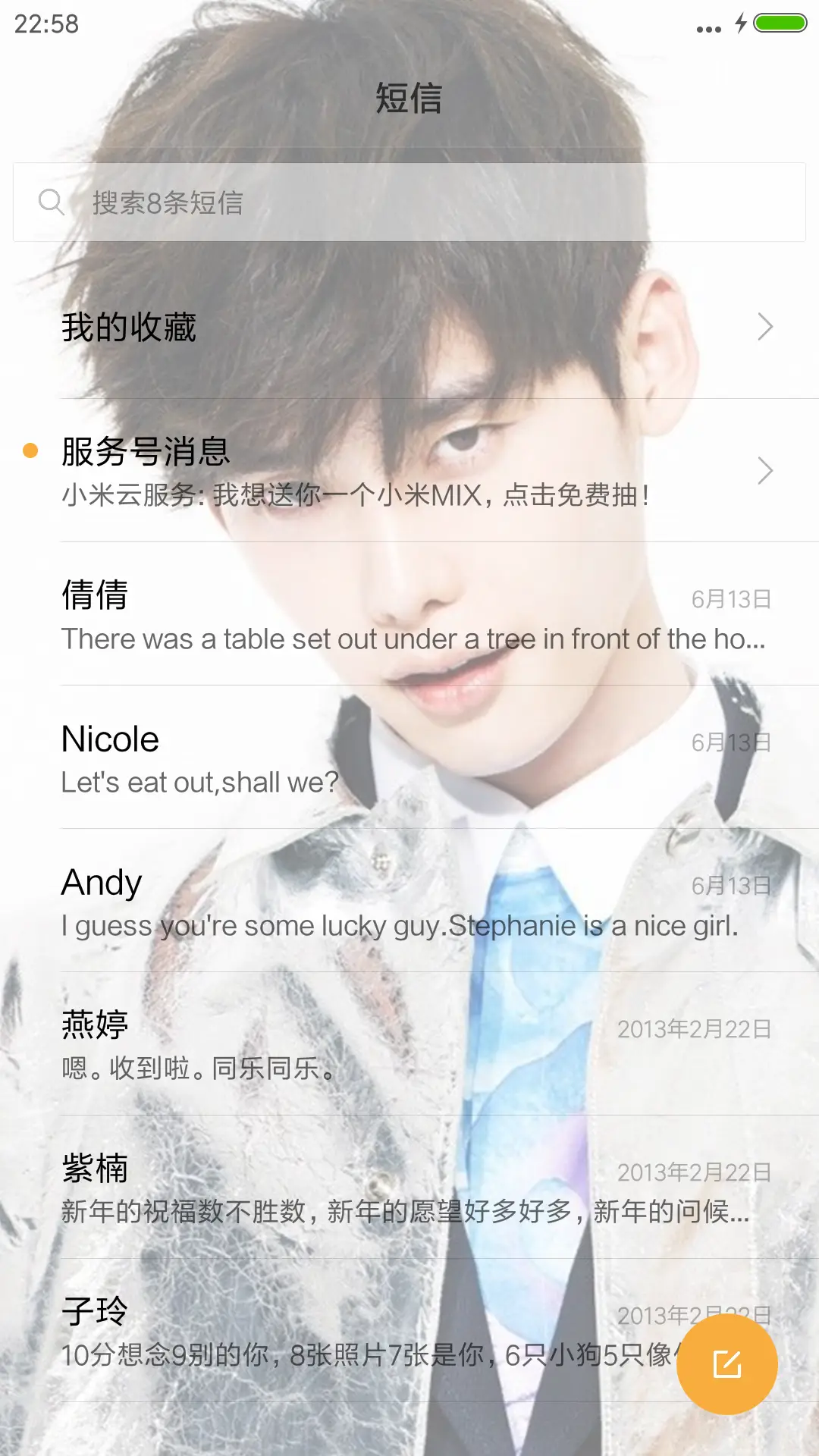
Task: Click the search magnifier icon
Action: point(51,202)
